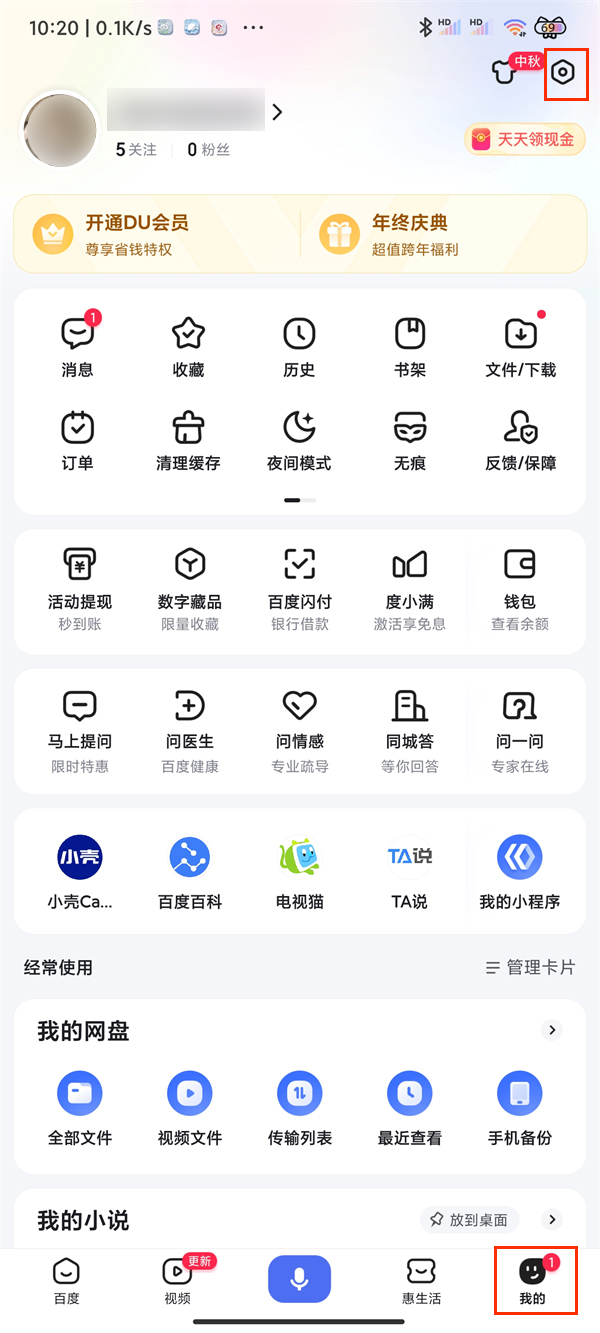The image size is (600, 1333).
Task: Tap the voice search microphone button
Action: click(x=299, y=1280)
